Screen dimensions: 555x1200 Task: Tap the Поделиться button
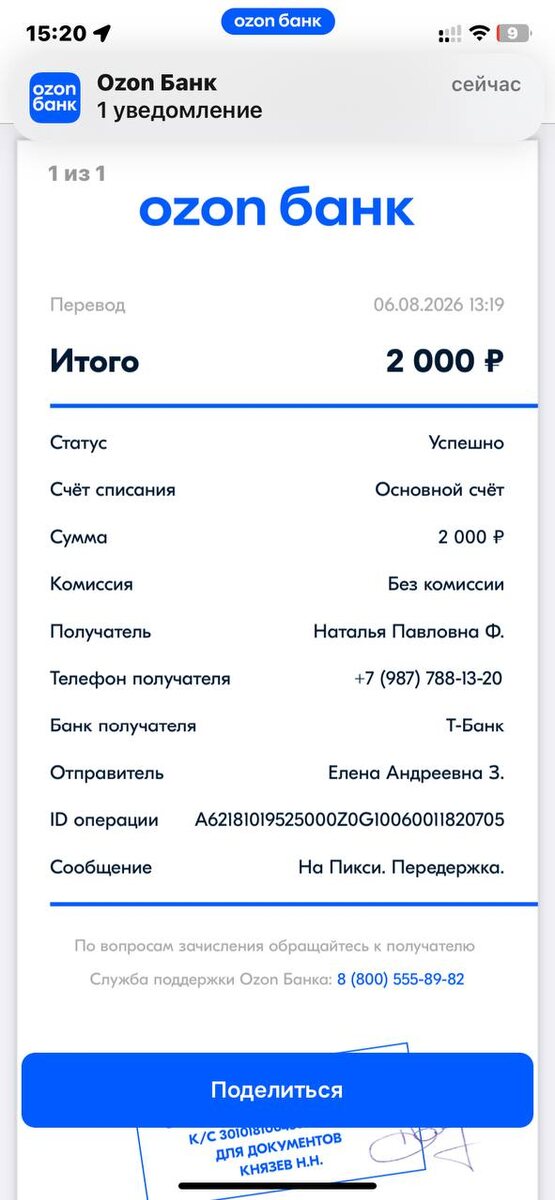(277, 1090)
